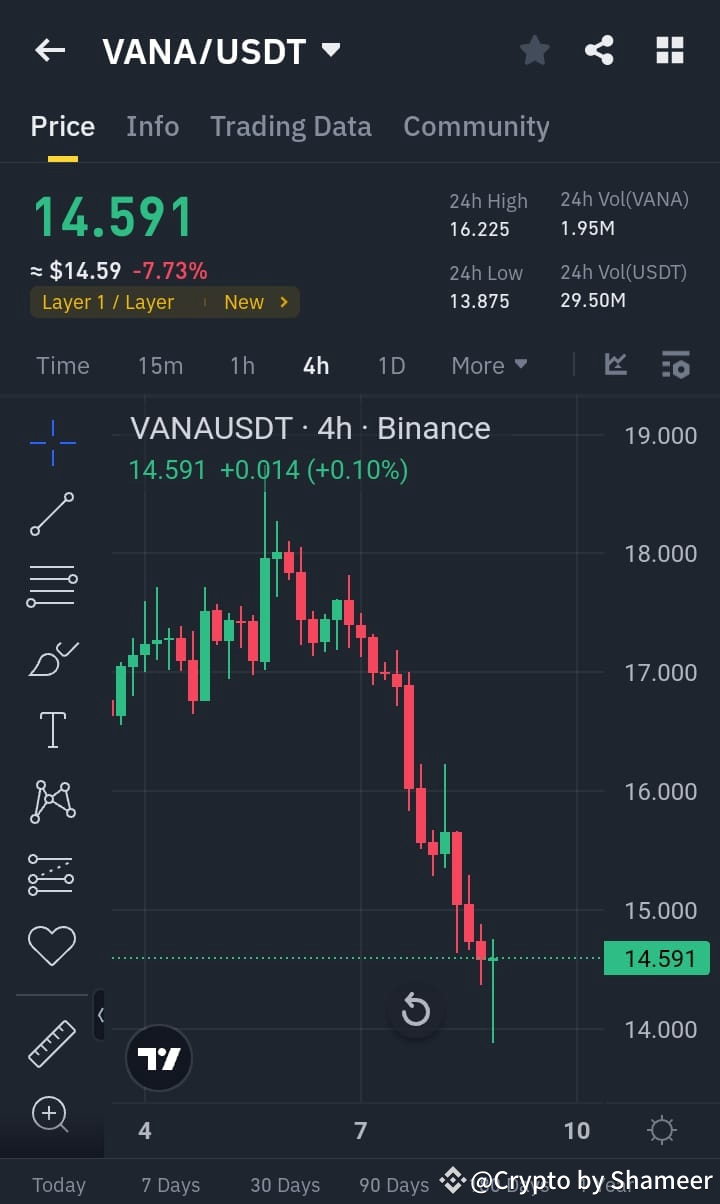720x1204 pixels.
Task: Open favorite drawing tools heart icon
Action: [x=52, y=943]
